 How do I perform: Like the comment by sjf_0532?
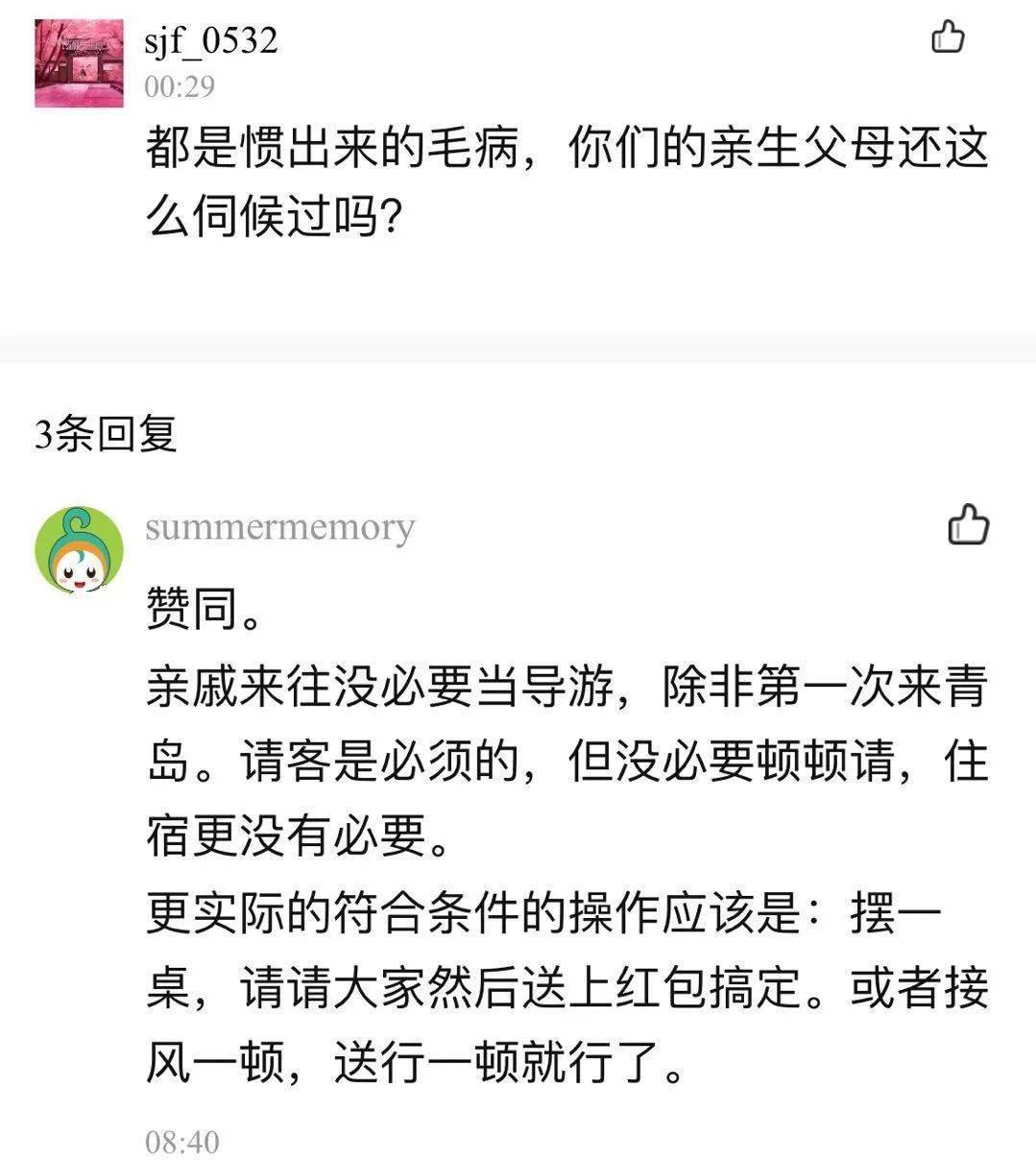(x=948, y=37)
